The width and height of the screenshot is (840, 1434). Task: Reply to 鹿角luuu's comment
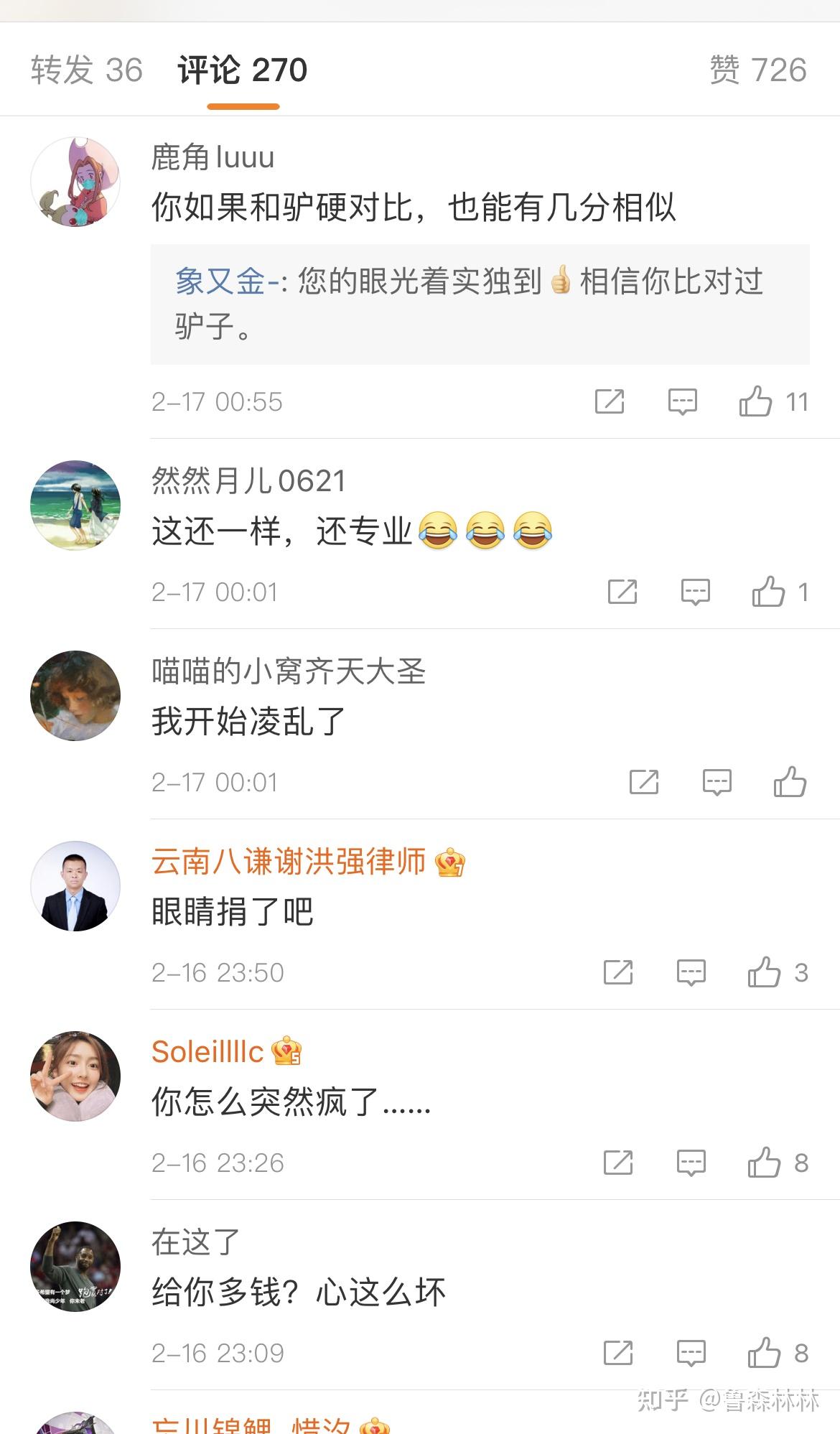682,401
